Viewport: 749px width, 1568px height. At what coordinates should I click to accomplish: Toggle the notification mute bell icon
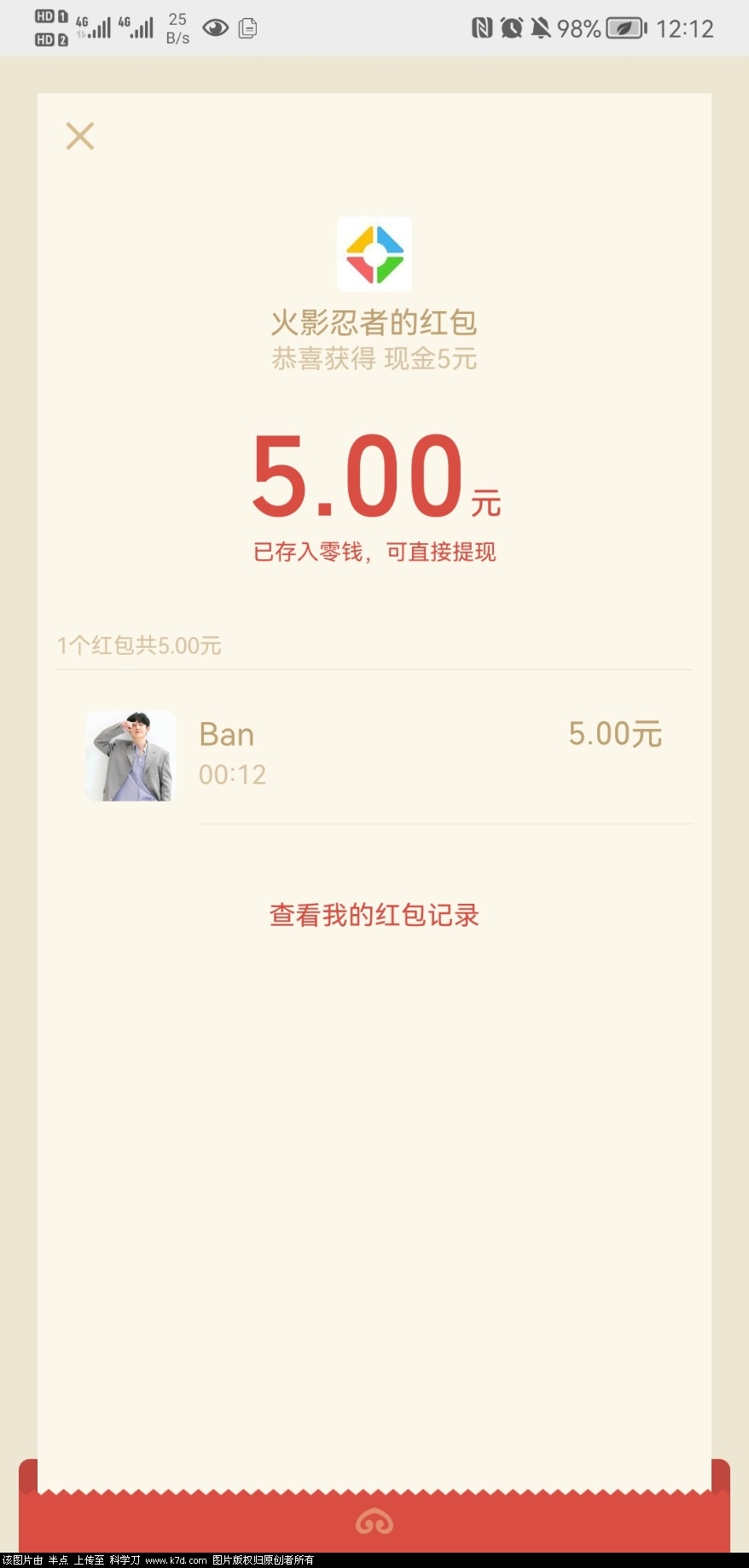click(x=543, y=27)
